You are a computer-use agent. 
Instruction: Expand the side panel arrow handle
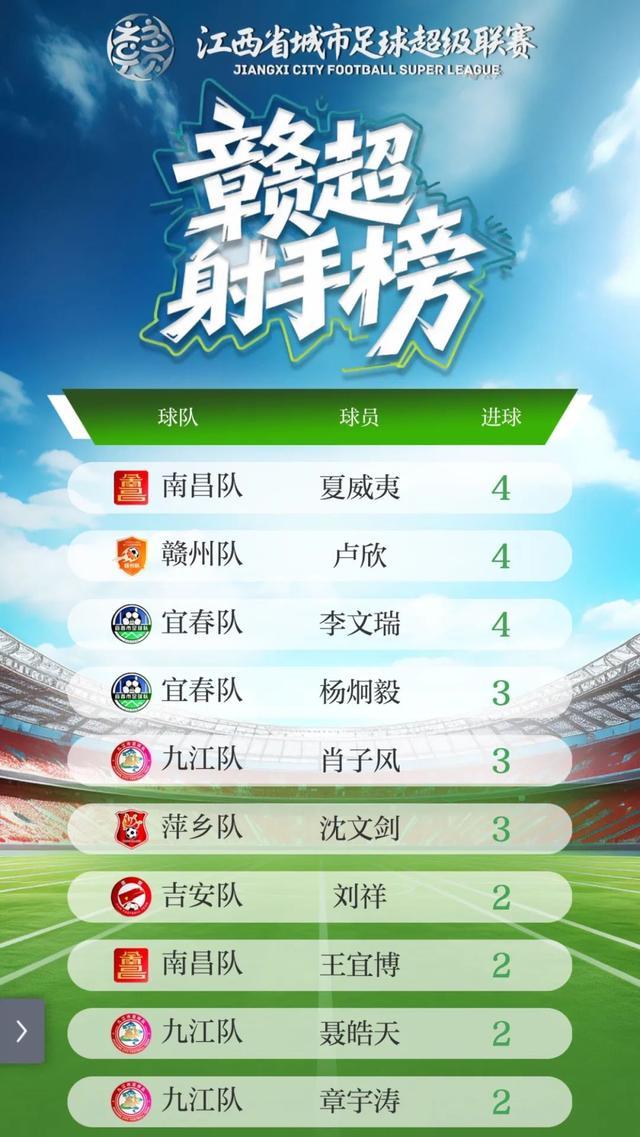[x=21, y=1031]
